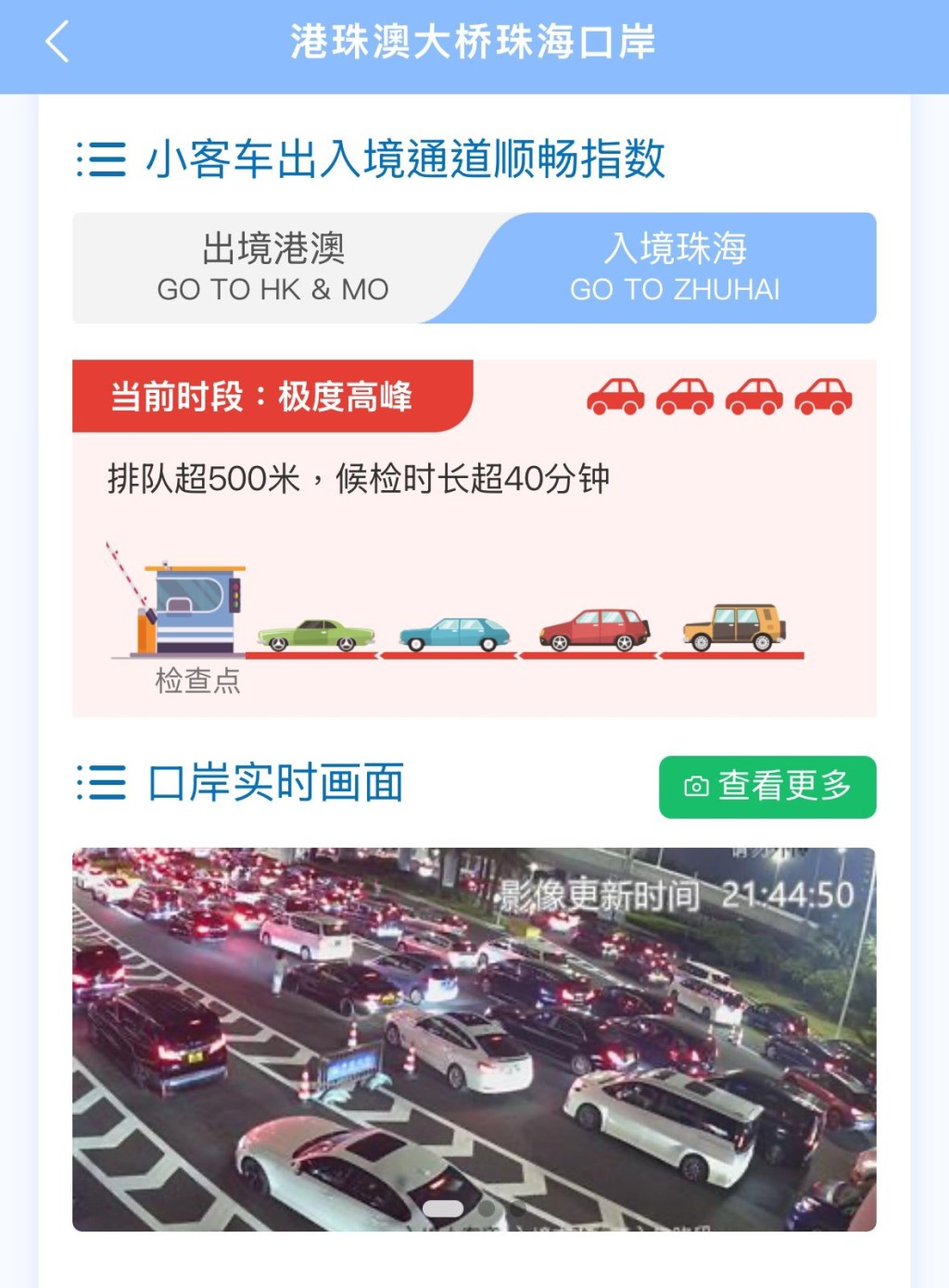The width and height of the screenshot is (949, 1288).
Task: Tap the 查看更多 button
Action: [x=766, y=787]
